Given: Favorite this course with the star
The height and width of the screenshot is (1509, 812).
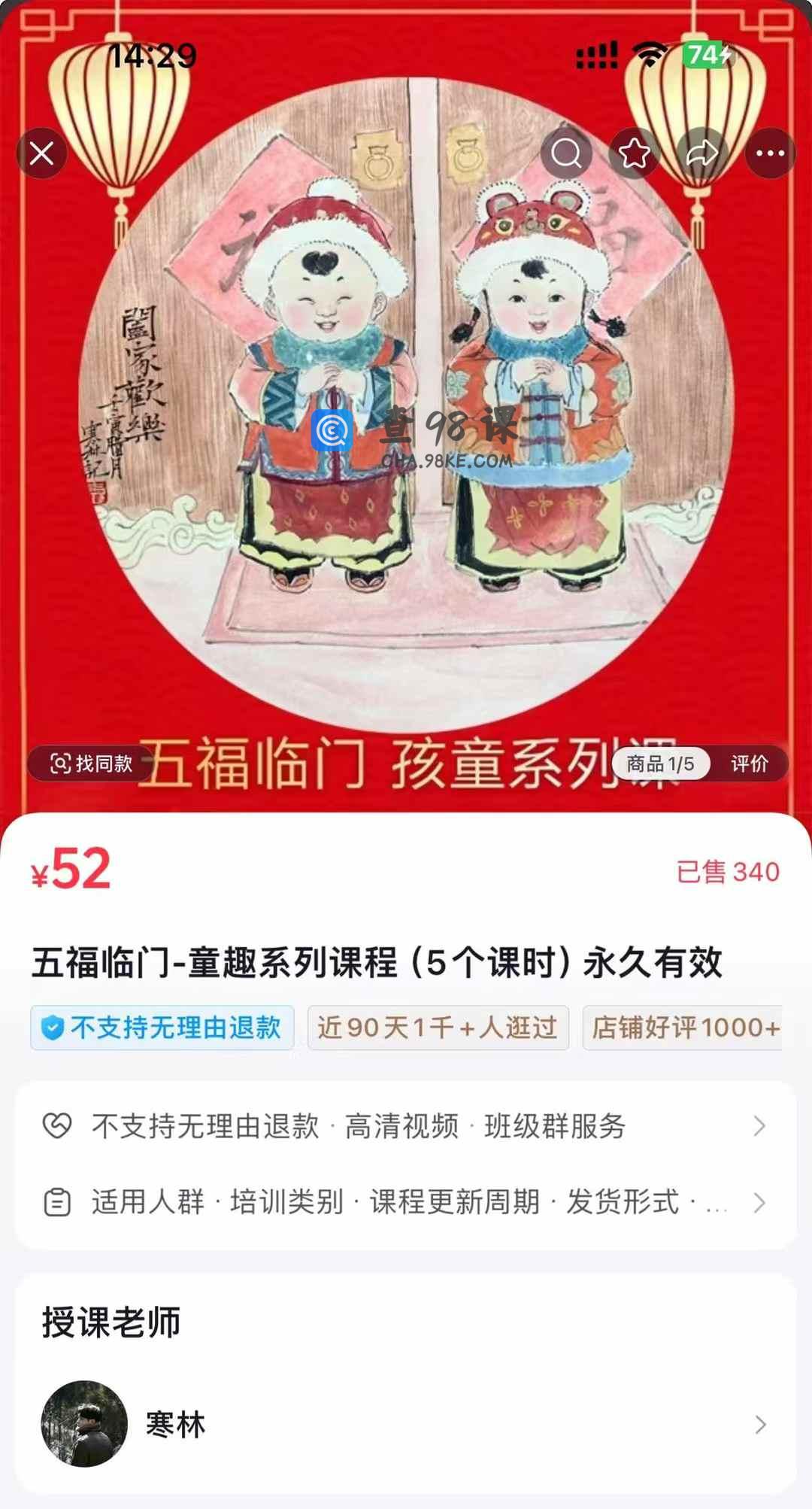Looking at the screenshot, I should tap(634, 153).
